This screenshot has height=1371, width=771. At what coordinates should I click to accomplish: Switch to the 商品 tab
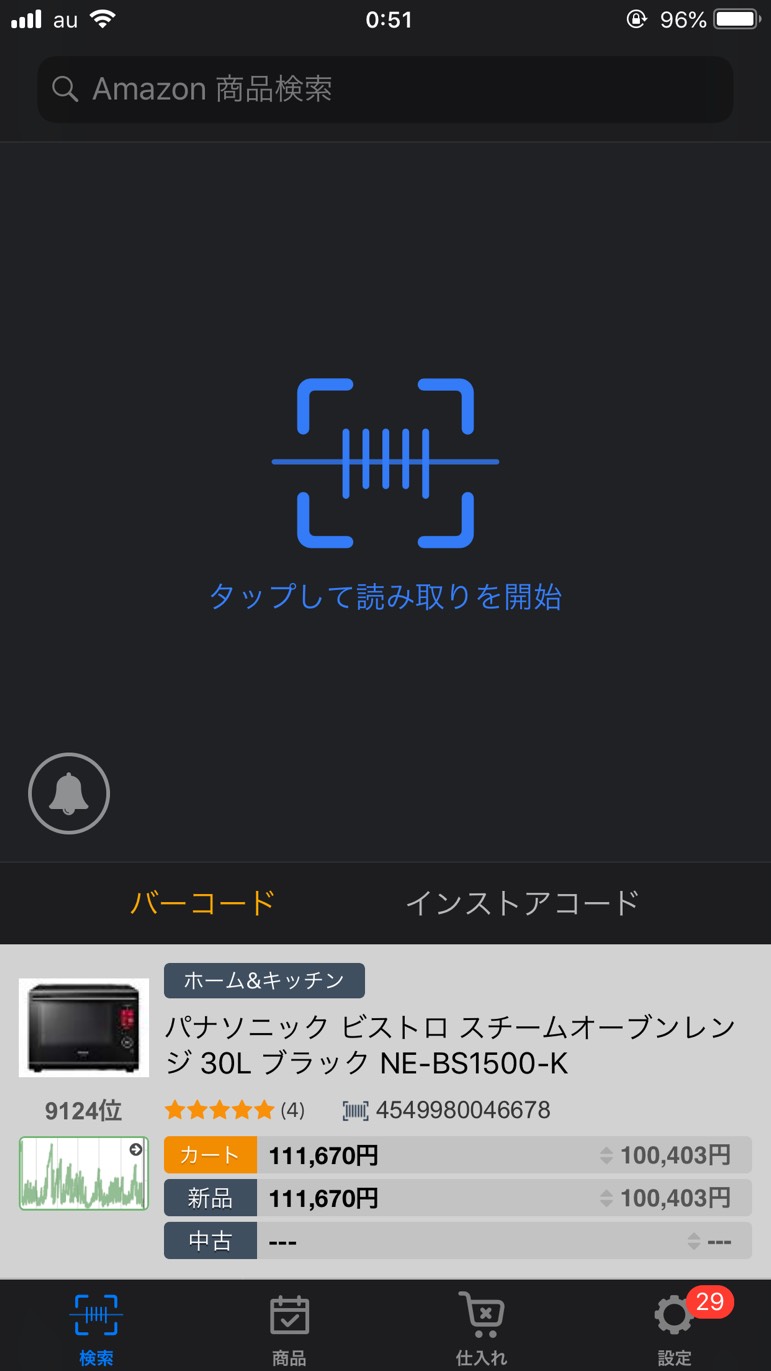(289, 1330)
